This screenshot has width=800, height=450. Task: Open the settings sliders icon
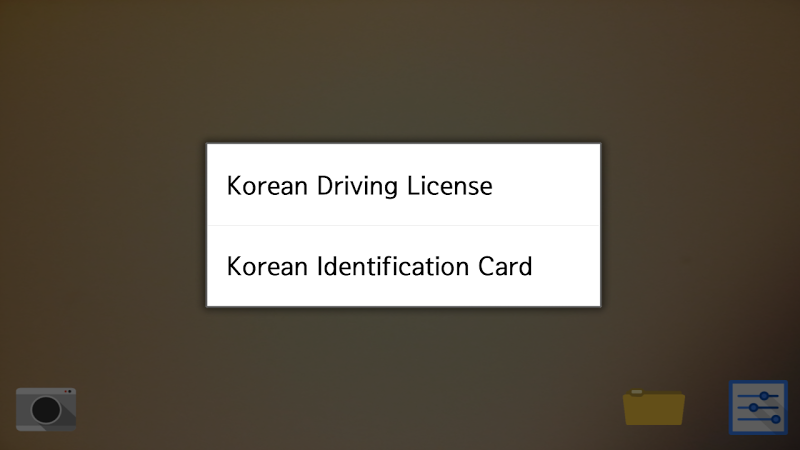(x=759, y=408)
